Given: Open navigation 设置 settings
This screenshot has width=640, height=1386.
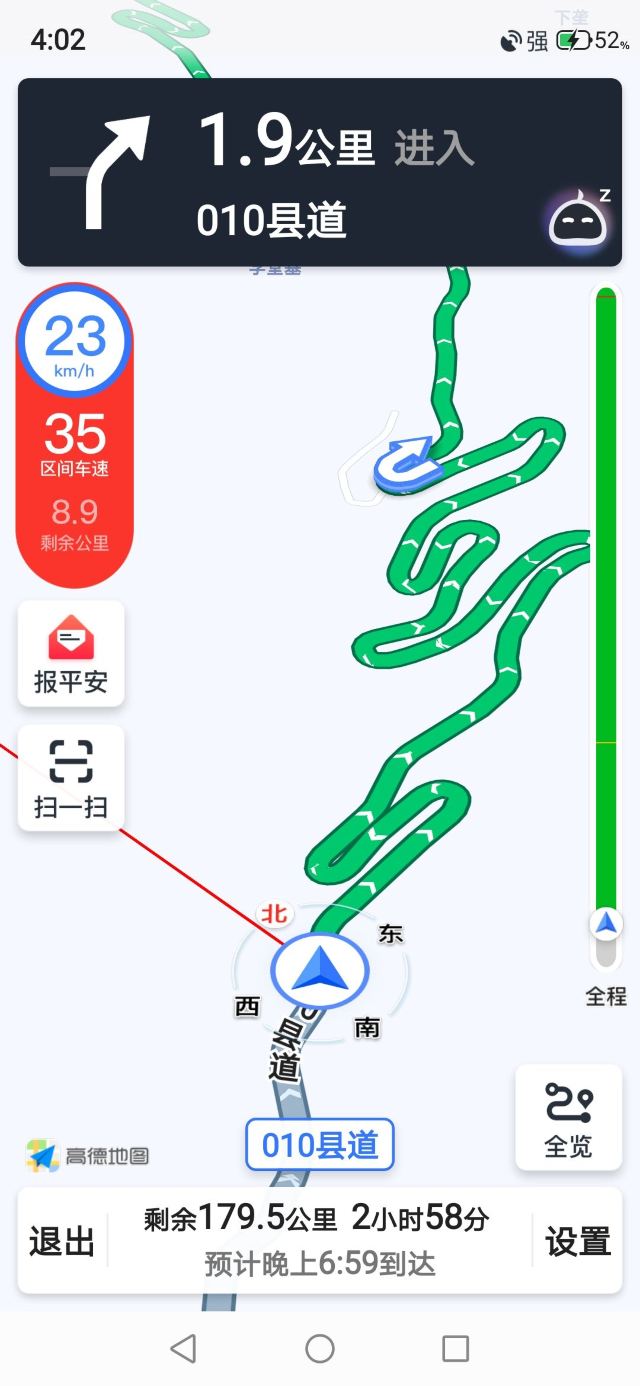Looking at the screenshot, I should 577,1241.
